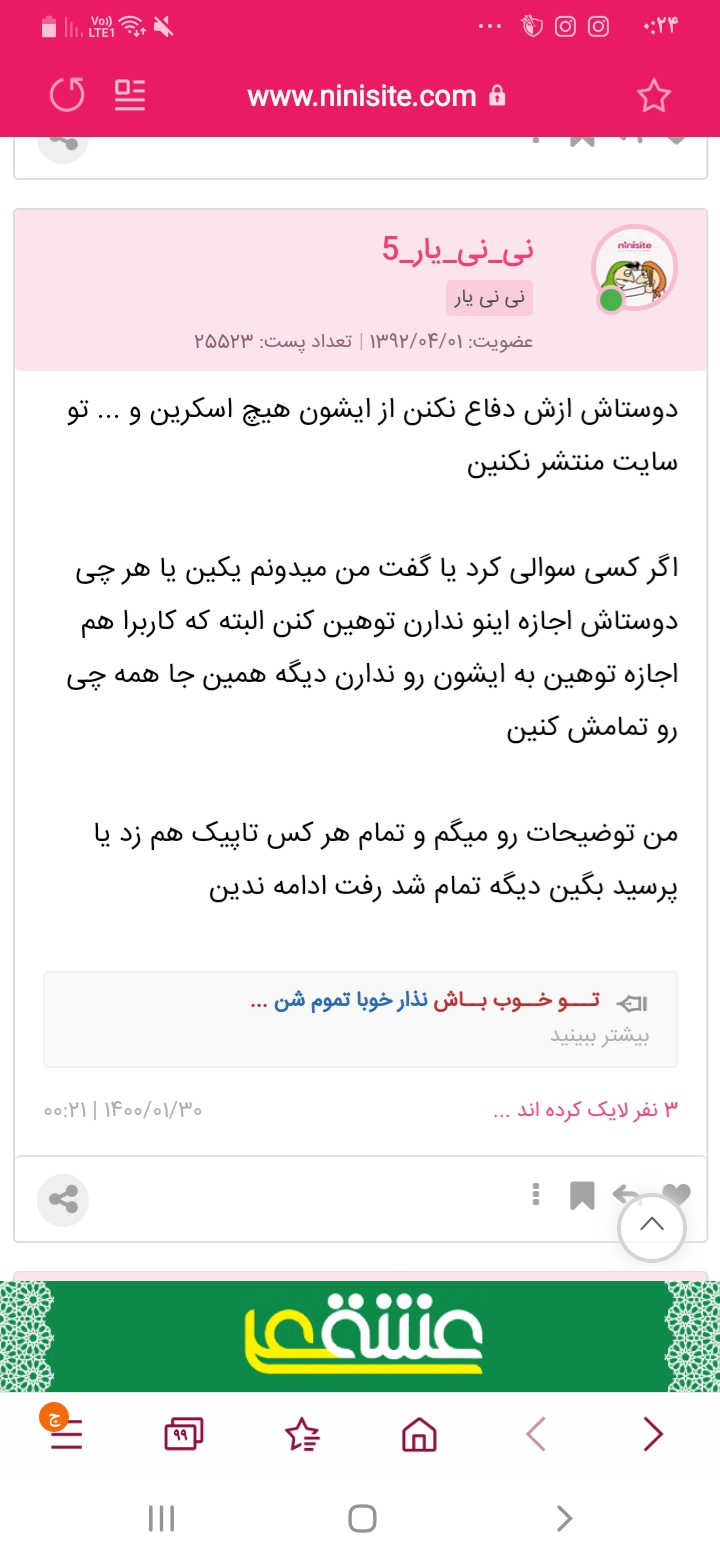Bookmark the post by نی_نی_یار_5
The image size is (720, 1560).
[581, 1195]
